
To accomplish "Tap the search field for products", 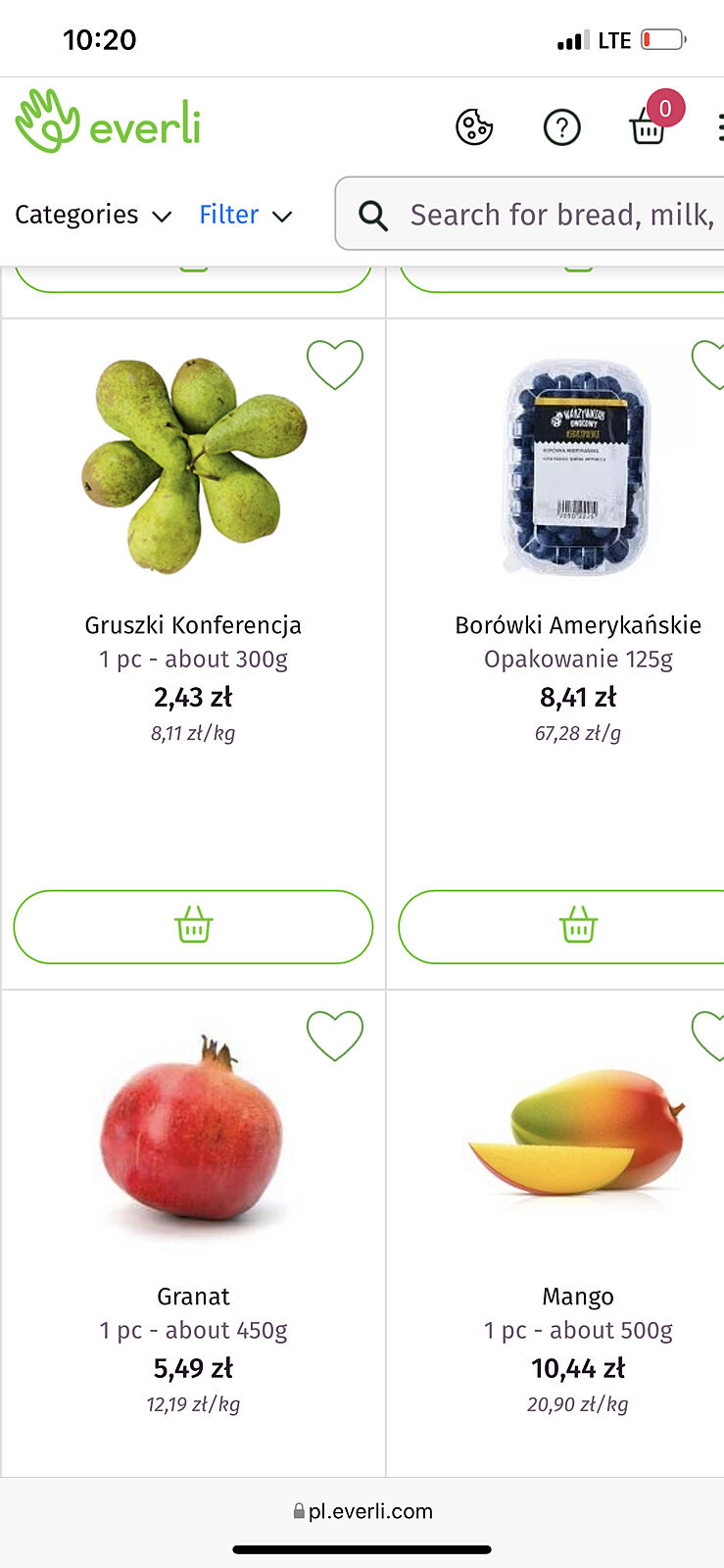I will point(549,215).
